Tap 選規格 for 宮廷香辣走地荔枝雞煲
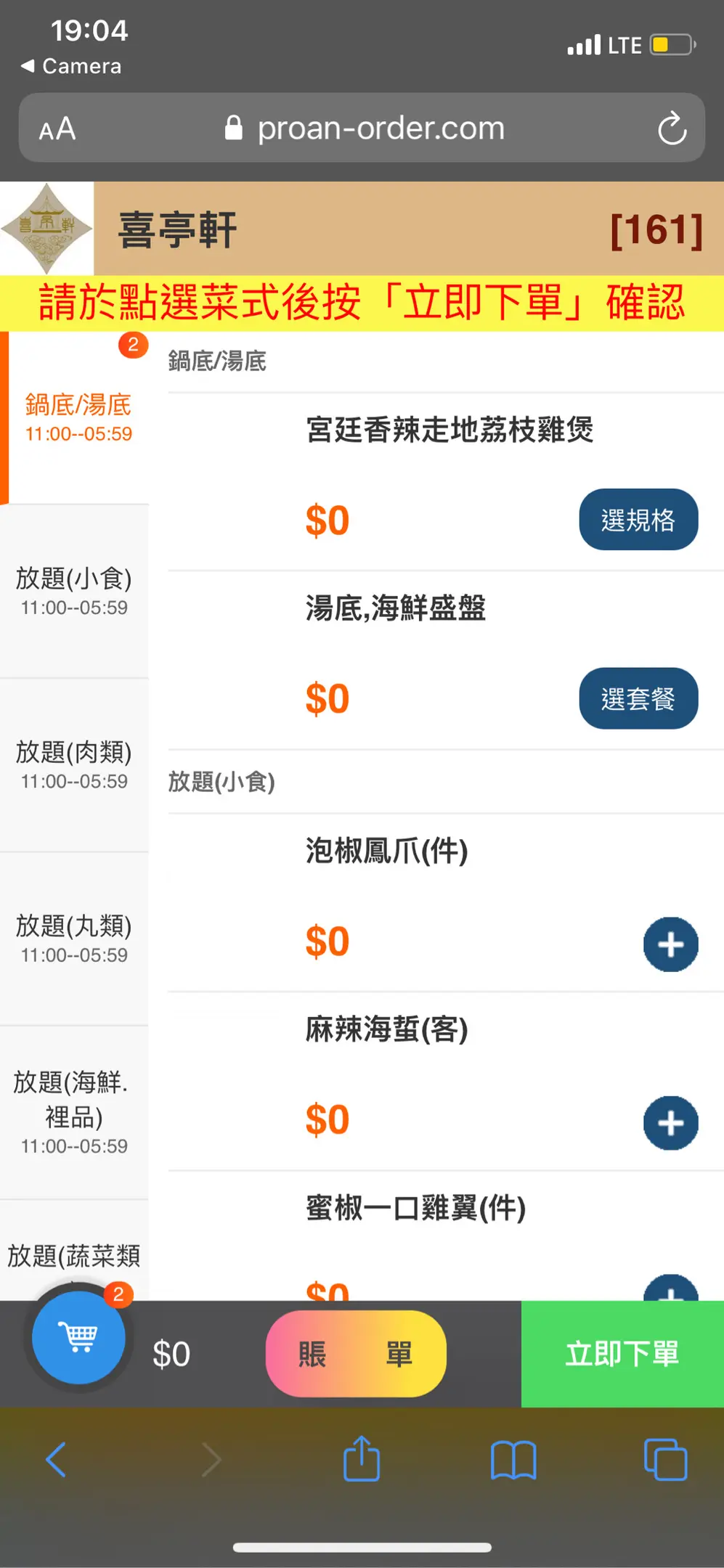This screenshot has height=1568, width=724. (x=638, y=520)
